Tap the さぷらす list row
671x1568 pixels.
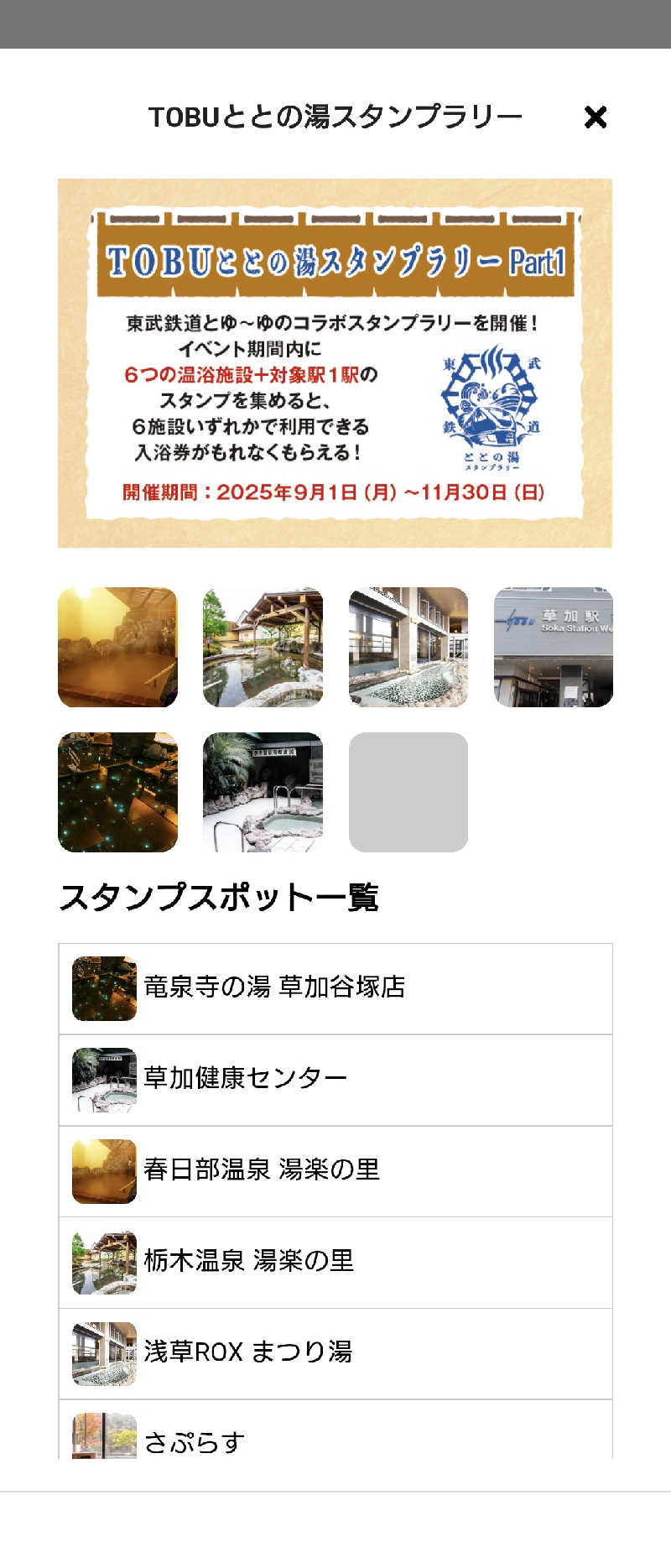(335, 1436)
